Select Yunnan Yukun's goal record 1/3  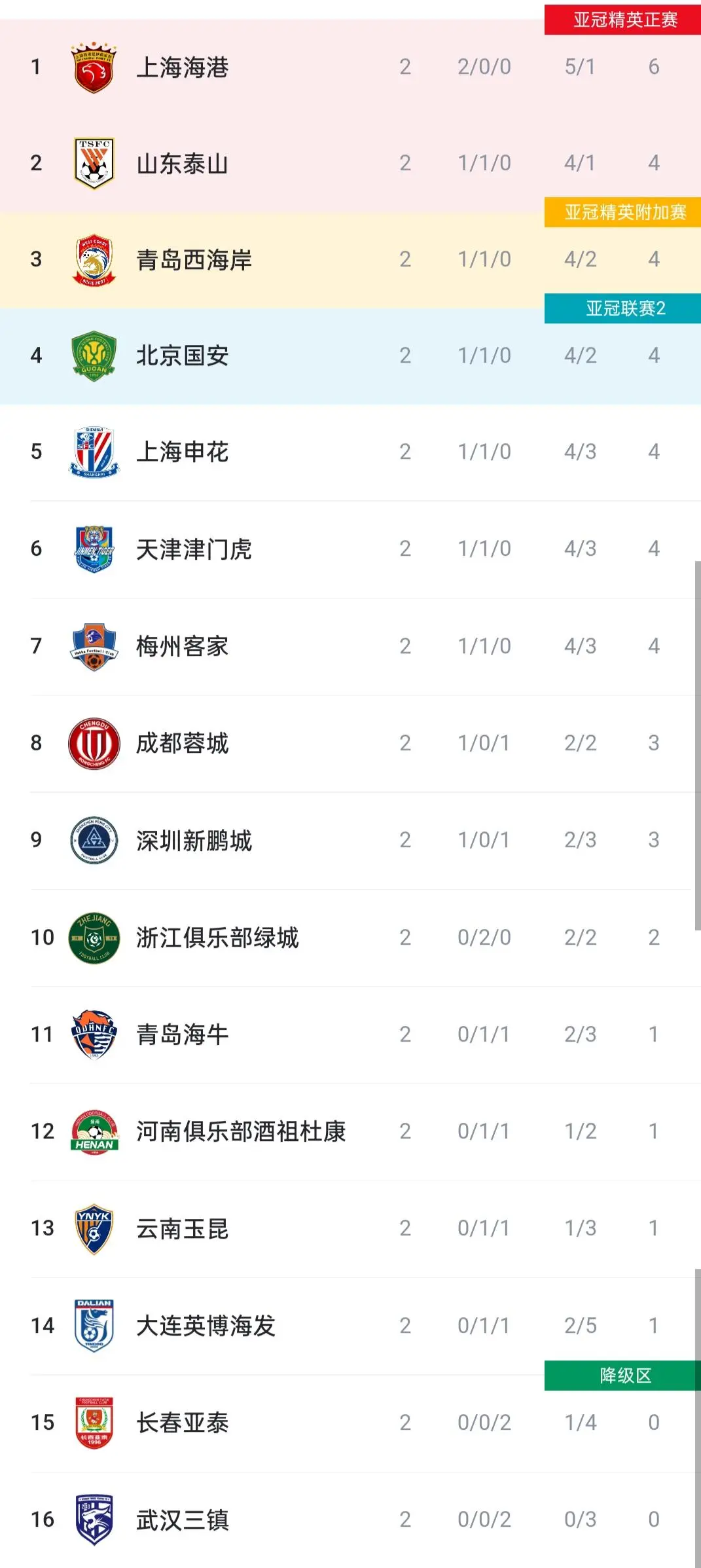(579, 1229)
